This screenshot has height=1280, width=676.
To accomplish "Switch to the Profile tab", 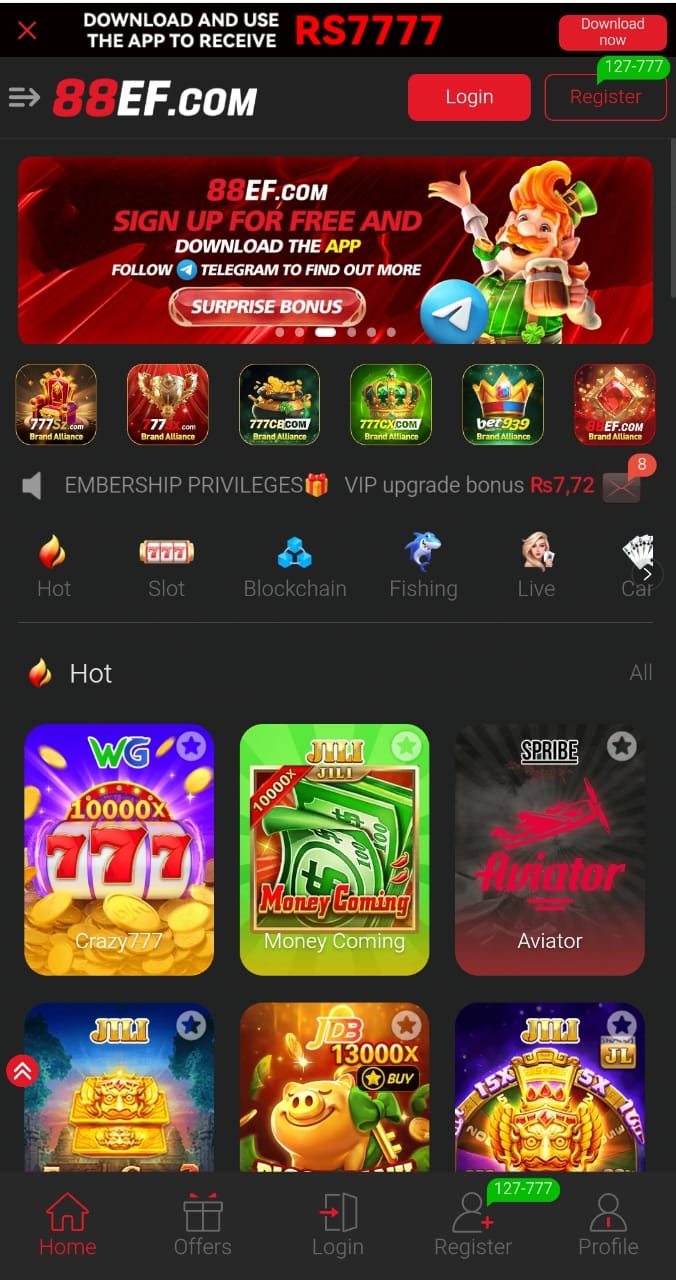I will pyautogui.click(x=608, y=1225).
